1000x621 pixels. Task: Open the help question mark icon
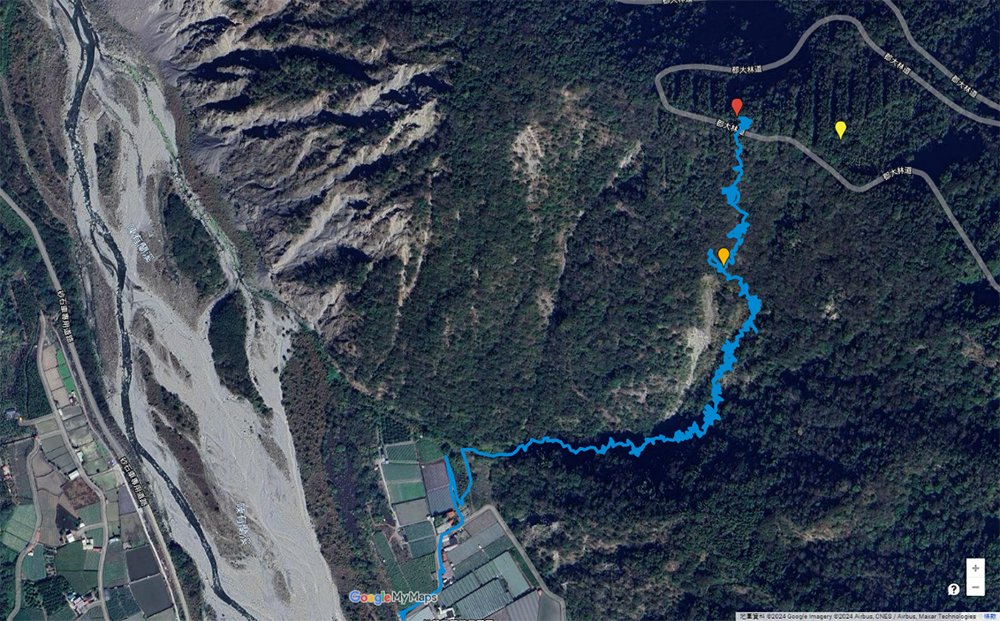pyautogui.click(x=953, y=589)
